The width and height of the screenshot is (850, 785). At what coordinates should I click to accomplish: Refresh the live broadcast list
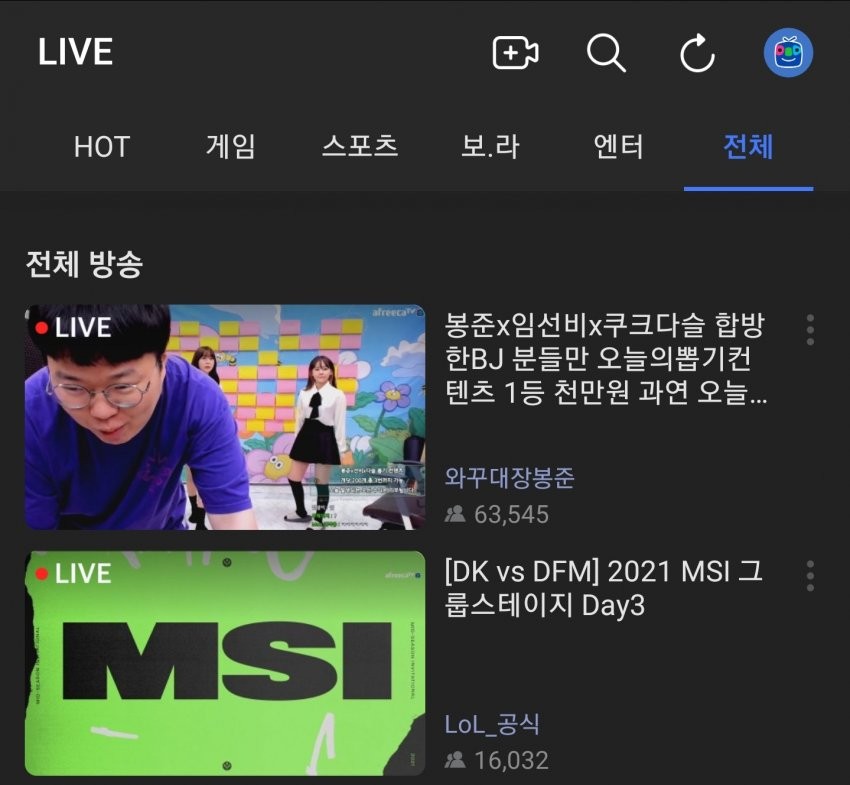point(697,53)
